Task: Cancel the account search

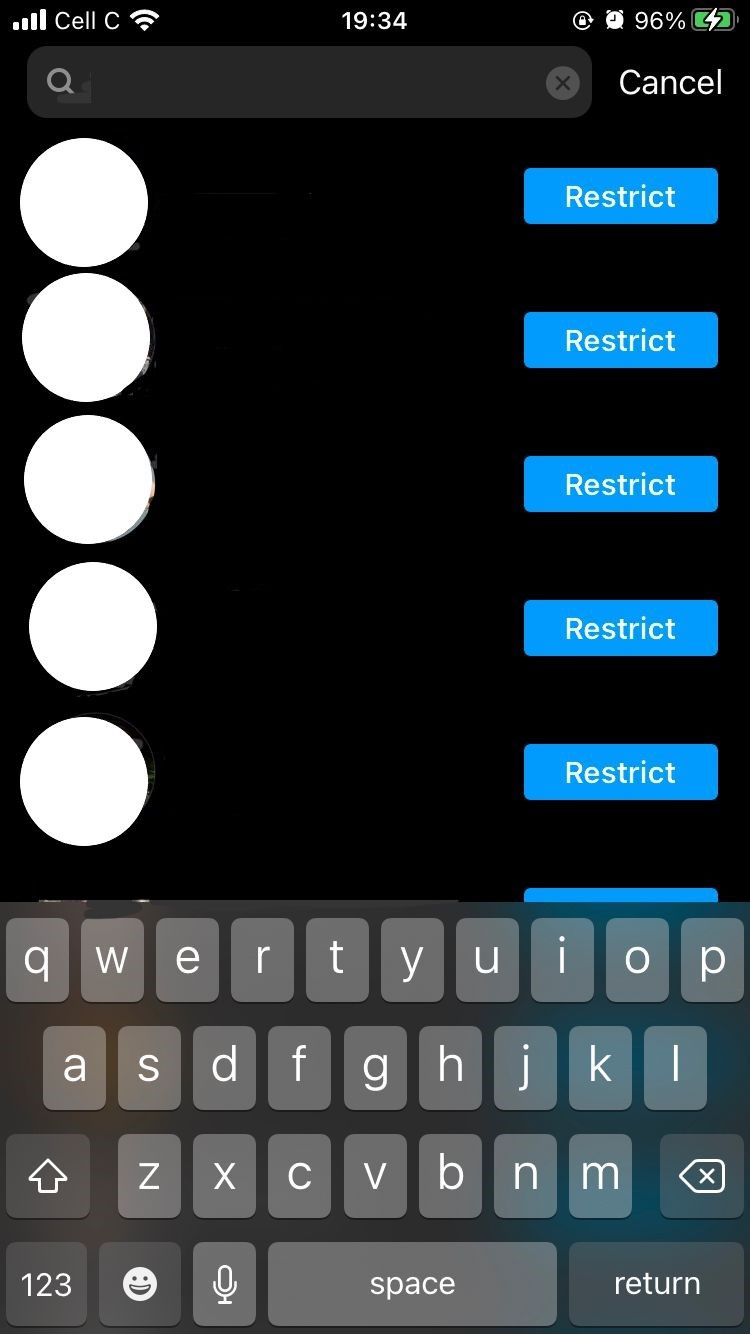Action: [670, 82]
